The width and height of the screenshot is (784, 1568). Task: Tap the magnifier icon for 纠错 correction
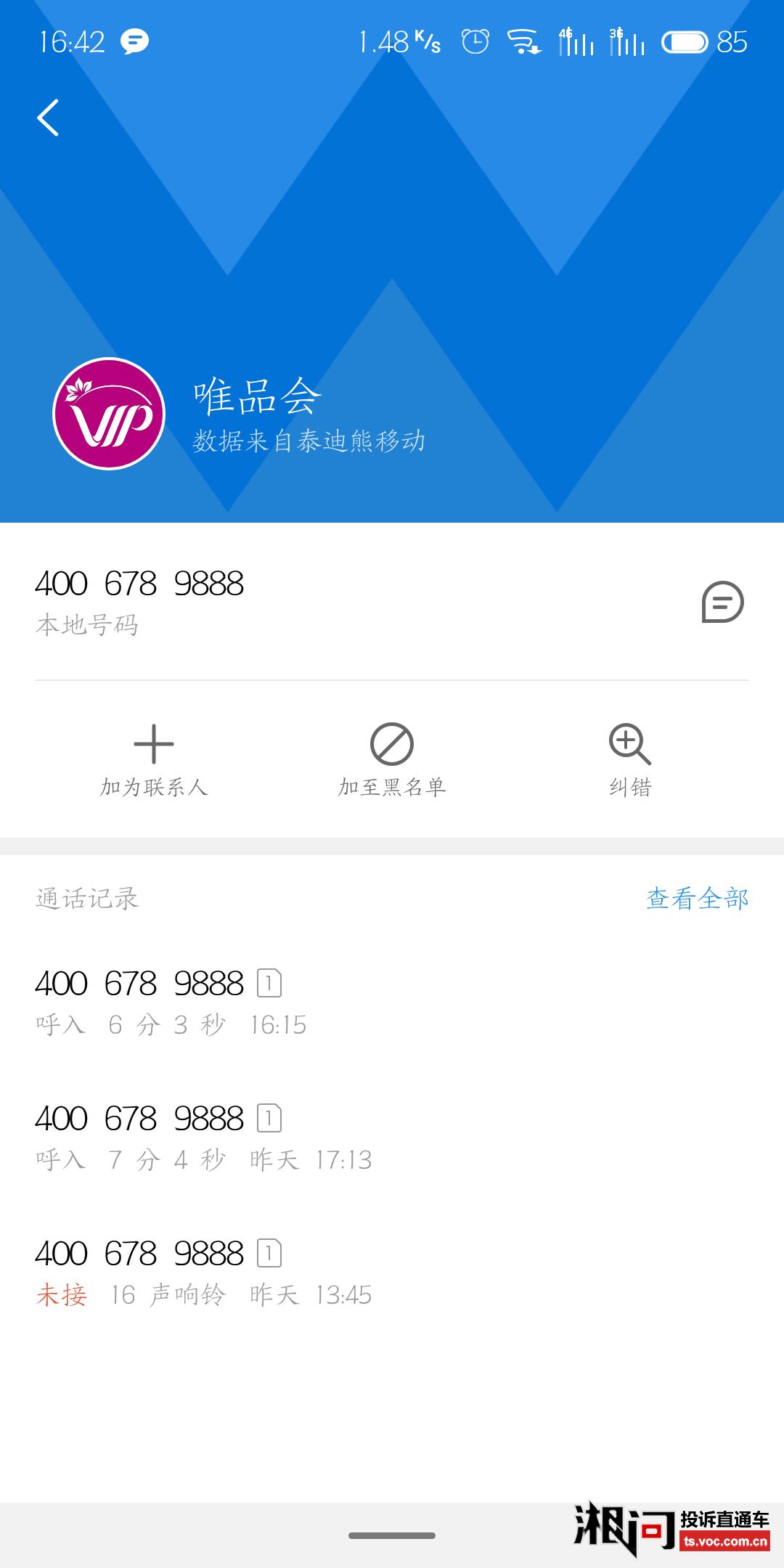tap(629, 746)
